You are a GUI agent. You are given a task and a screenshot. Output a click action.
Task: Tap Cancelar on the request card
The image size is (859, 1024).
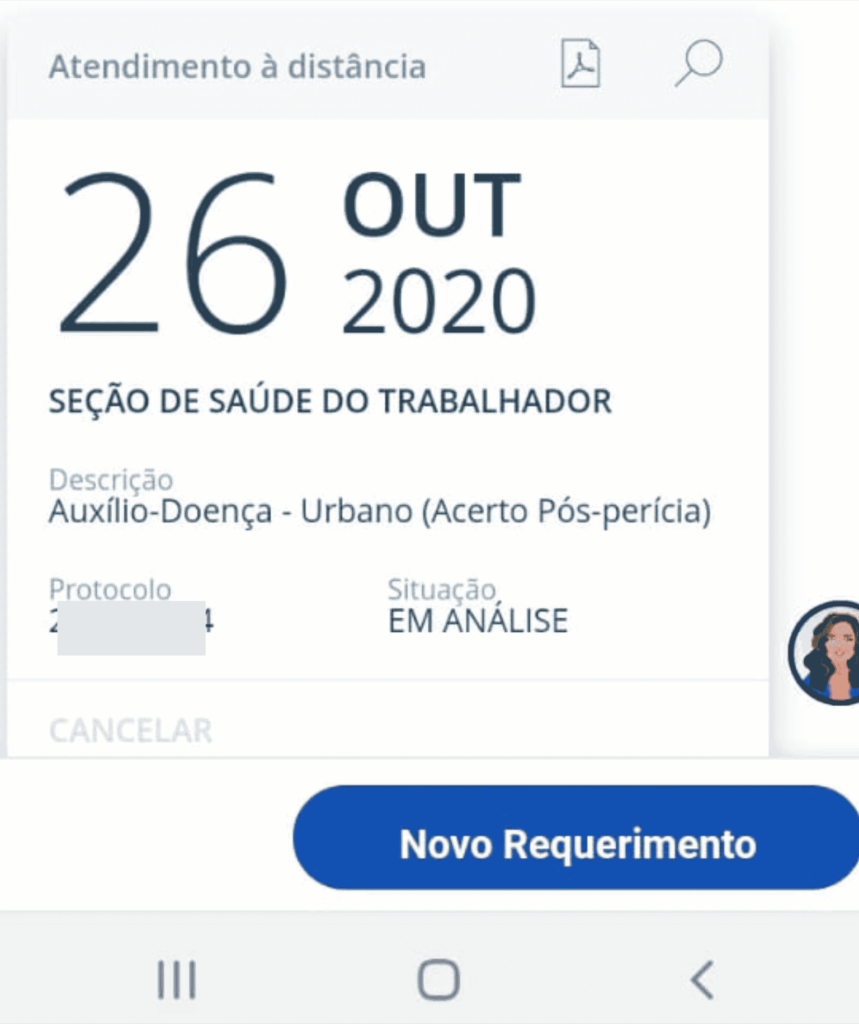[x=130, y=730]
